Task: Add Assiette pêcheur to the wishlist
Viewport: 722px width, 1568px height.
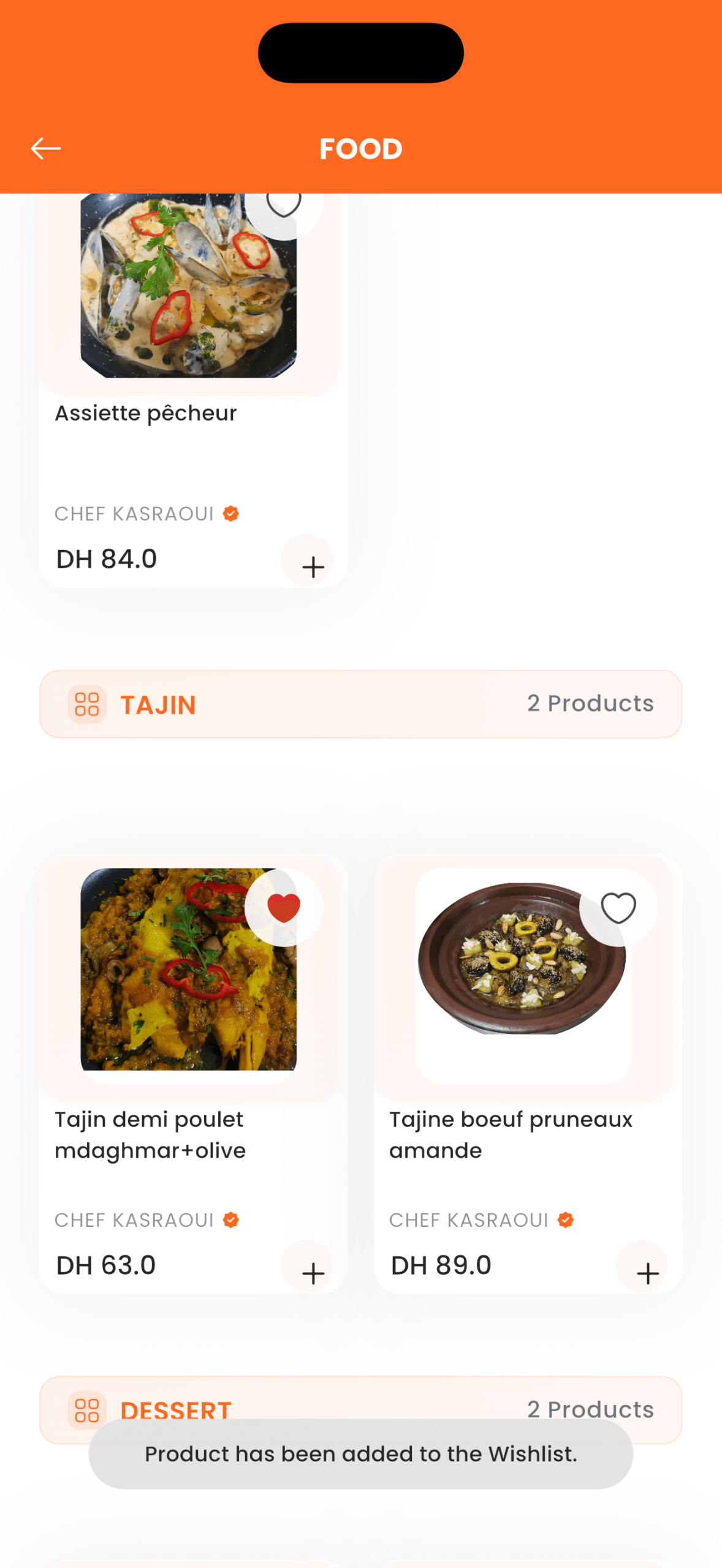Action: point(284,205)
